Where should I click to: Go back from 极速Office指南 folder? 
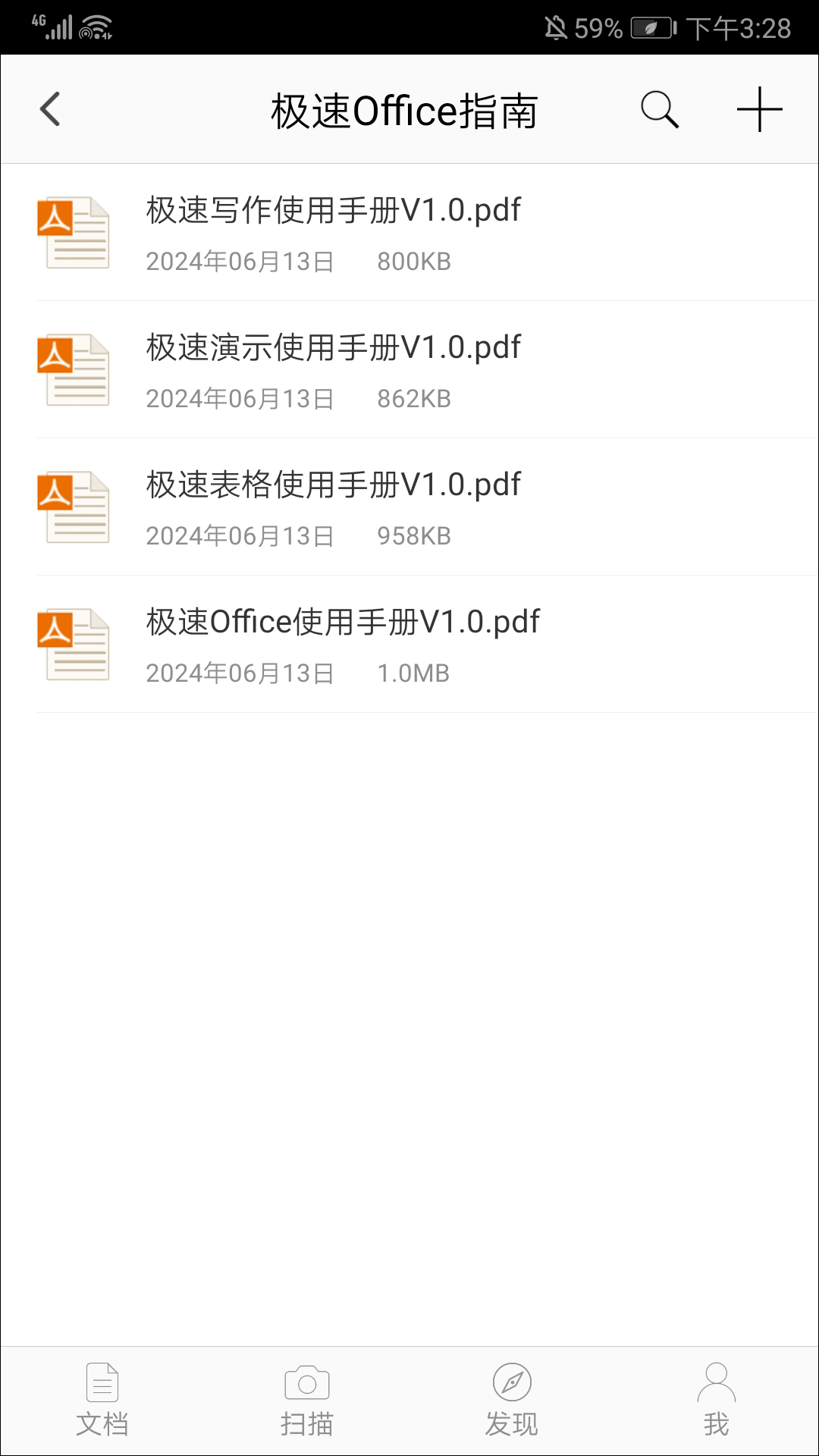point(50,109)
